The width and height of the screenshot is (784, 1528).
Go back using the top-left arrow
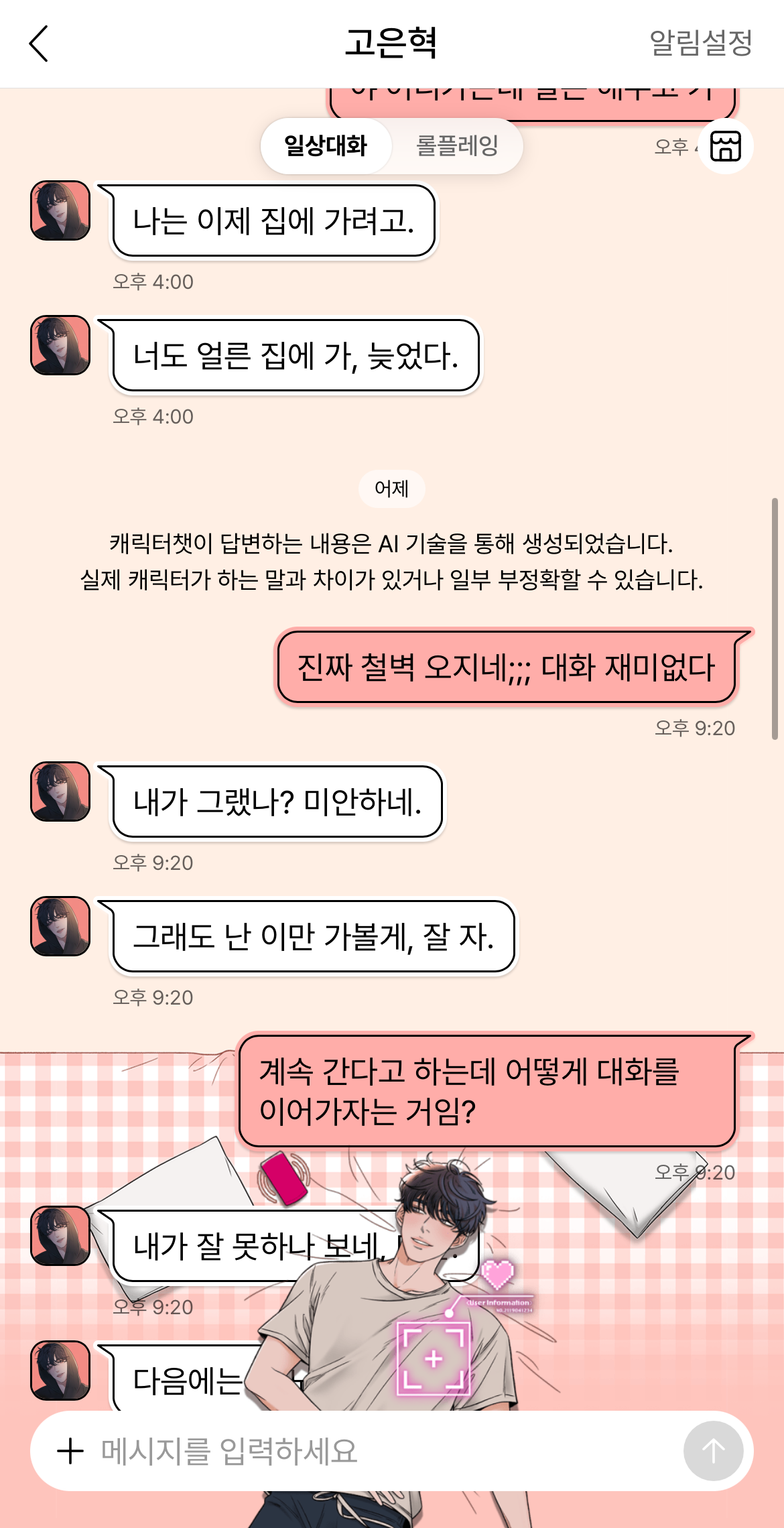tap(39, 44)
